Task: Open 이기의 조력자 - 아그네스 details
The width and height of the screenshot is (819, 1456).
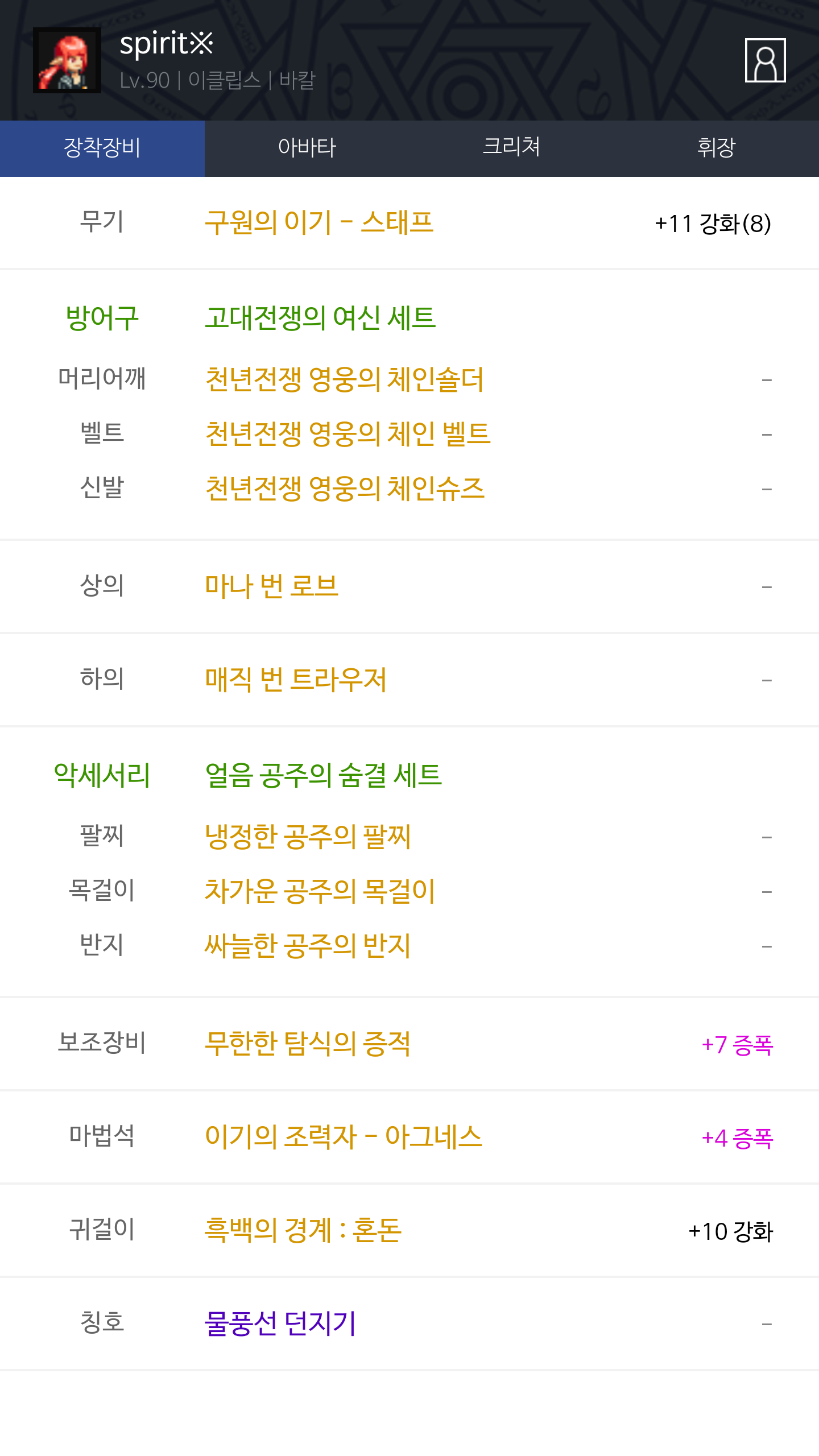Action: point(344,1137)
